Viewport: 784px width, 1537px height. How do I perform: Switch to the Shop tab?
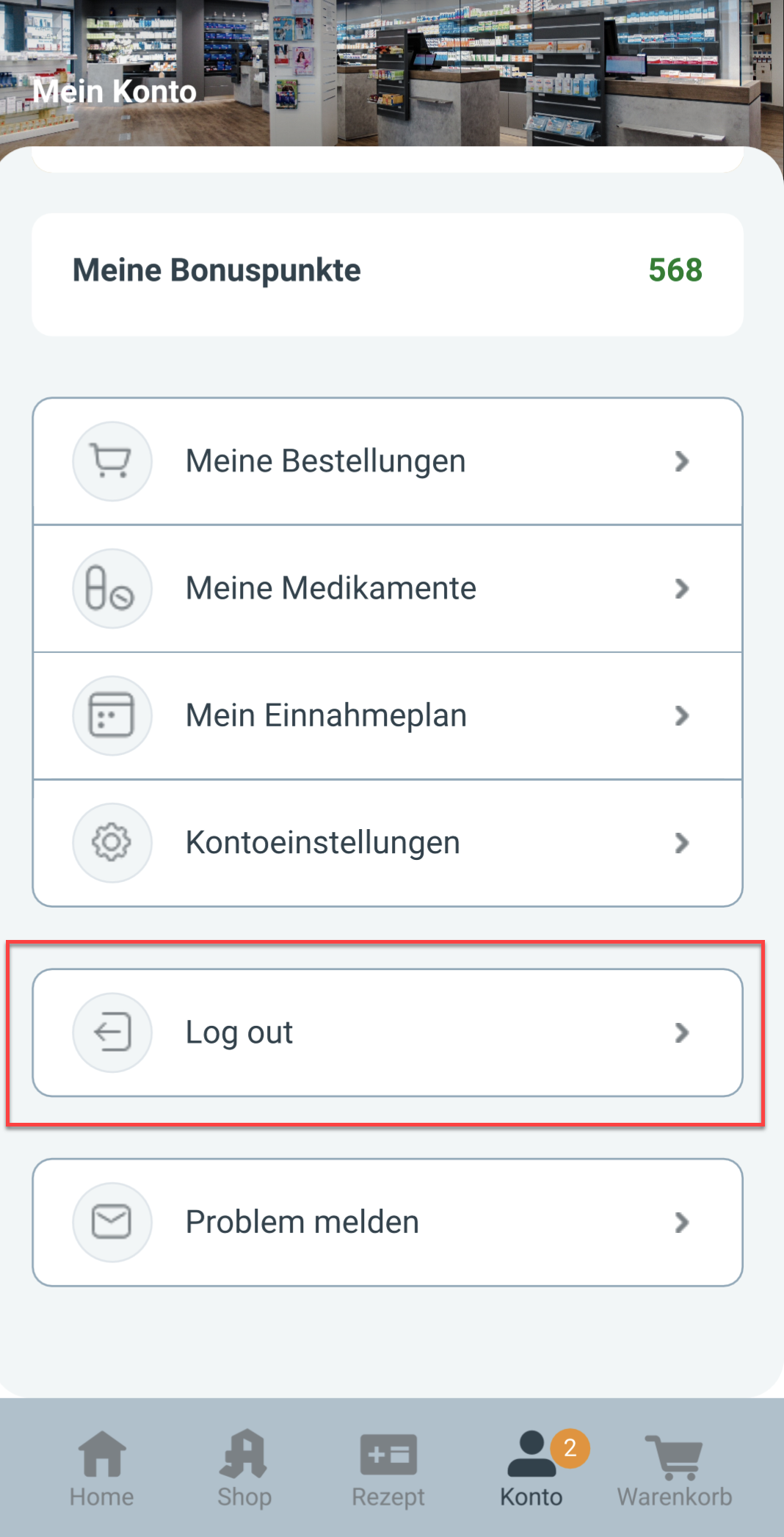(244, 1469)
